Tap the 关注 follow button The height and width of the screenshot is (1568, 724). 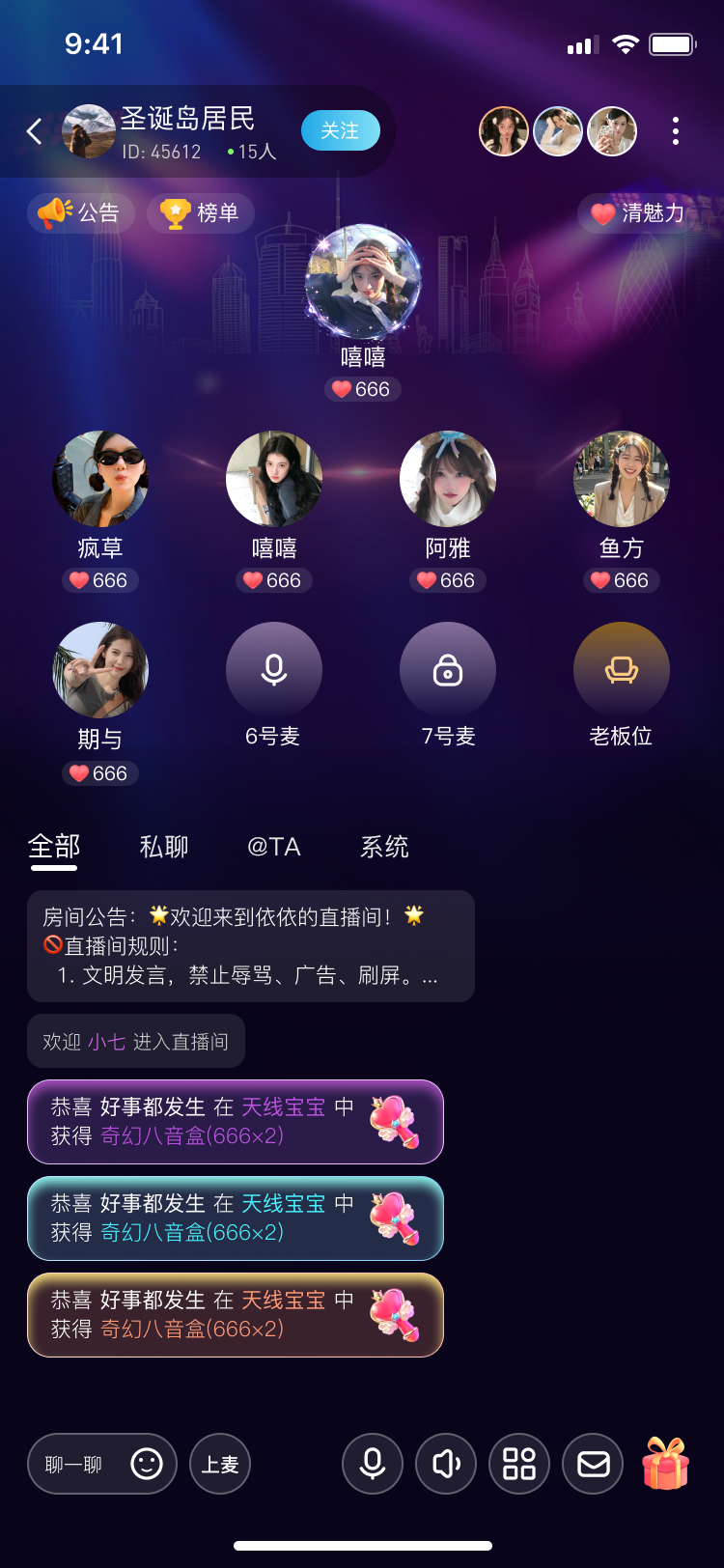pyautogui.click(x=340, y=131)
